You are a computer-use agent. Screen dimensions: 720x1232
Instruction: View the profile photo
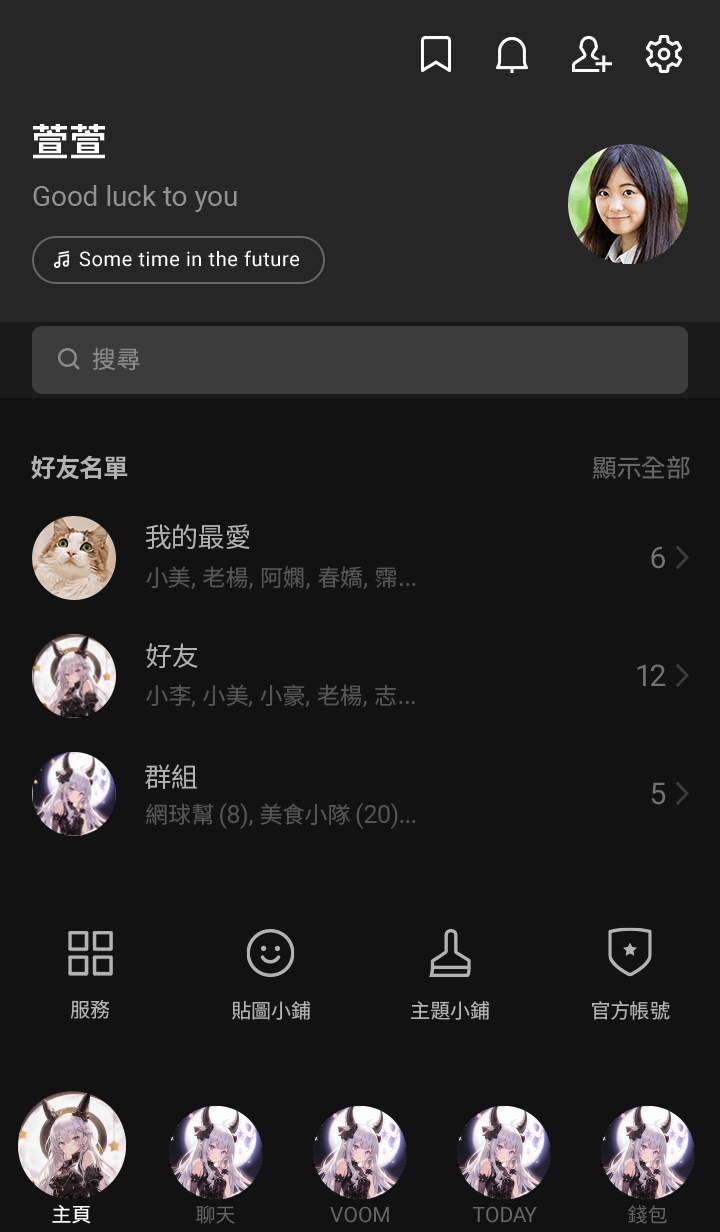coord(627,204)
